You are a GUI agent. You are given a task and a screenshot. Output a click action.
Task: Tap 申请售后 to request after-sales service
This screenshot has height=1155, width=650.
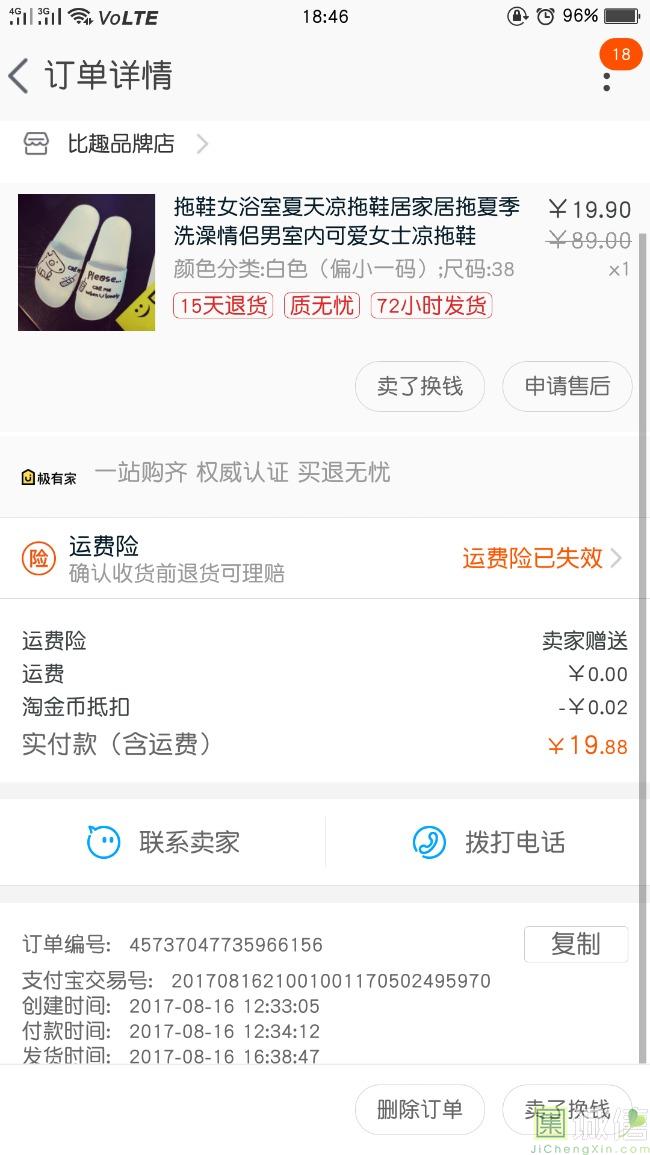[567, 386]
